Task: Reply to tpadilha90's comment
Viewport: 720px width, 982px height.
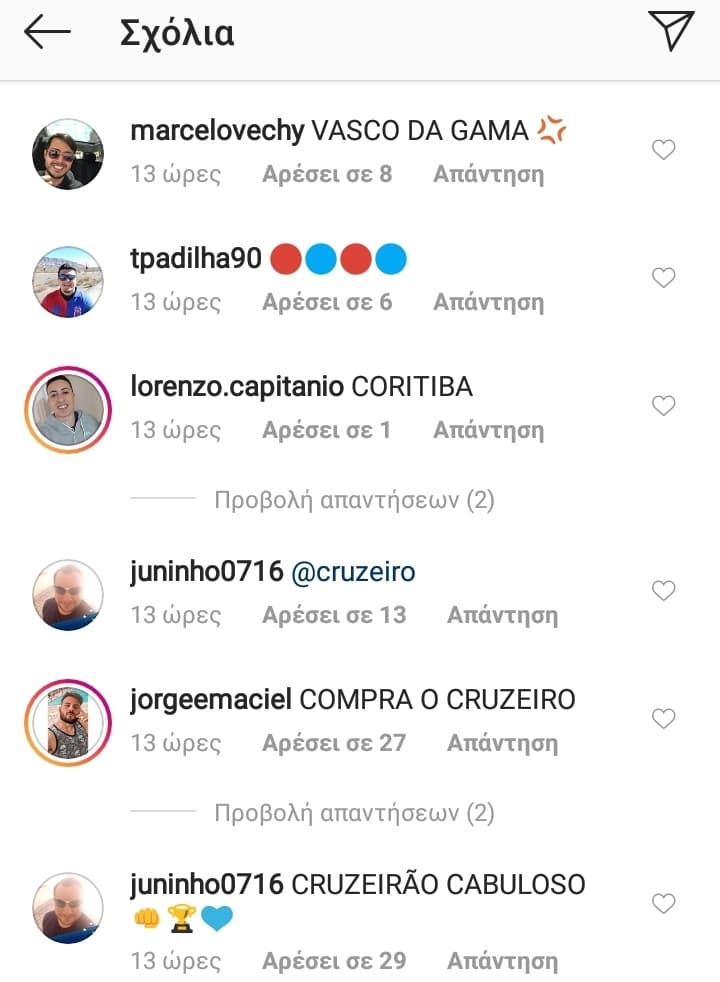Action: click(488, 302)
